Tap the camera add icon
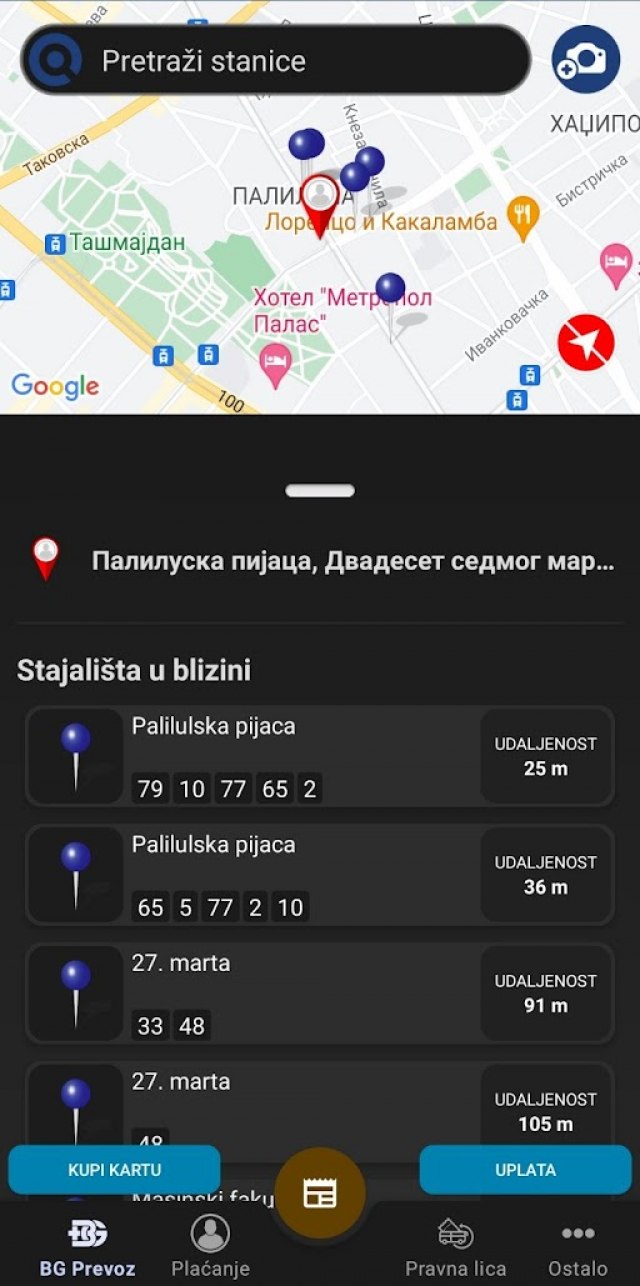The width and height of the screenshot is (640, 1286). (586, 60)
